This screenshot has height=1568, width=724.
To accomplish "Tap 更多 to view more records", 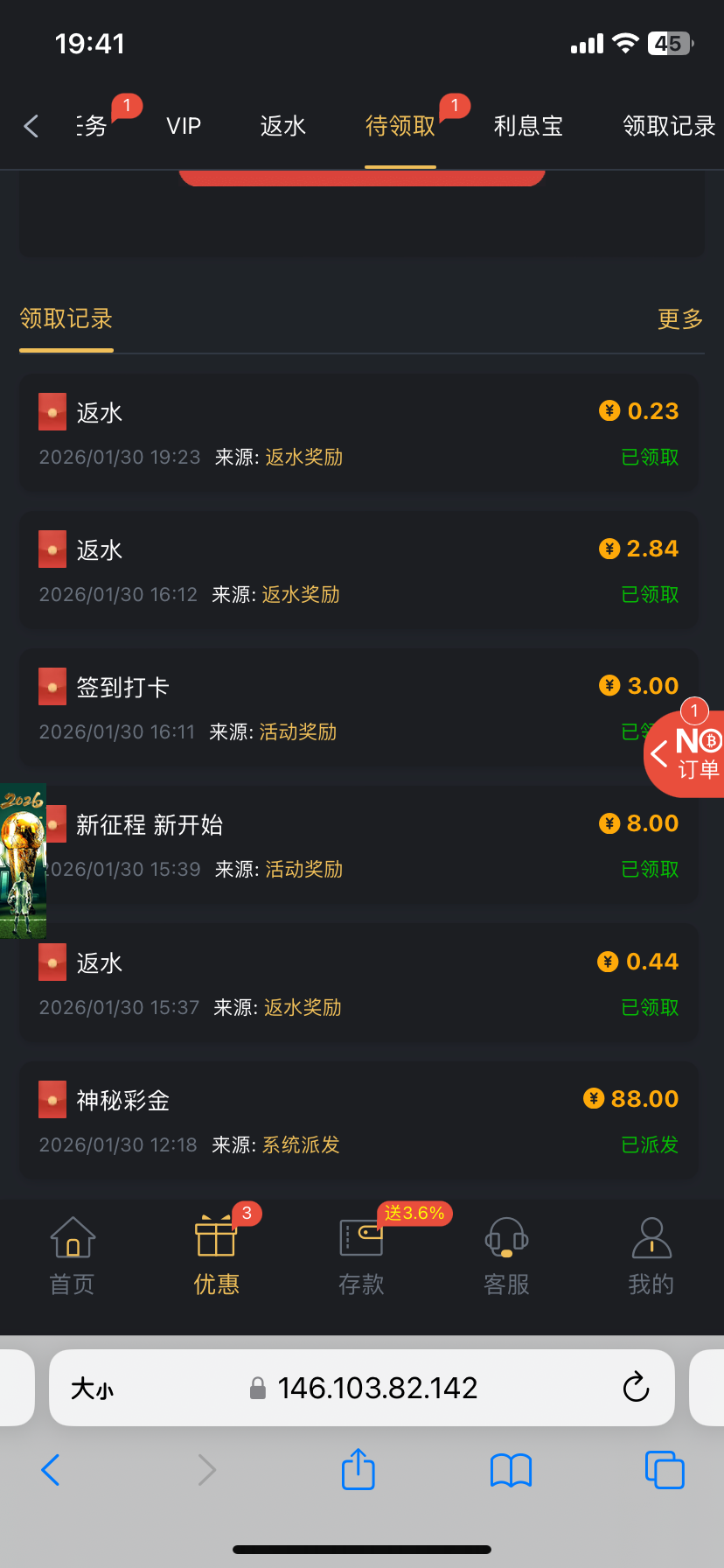I will click(x=680, y=318).
